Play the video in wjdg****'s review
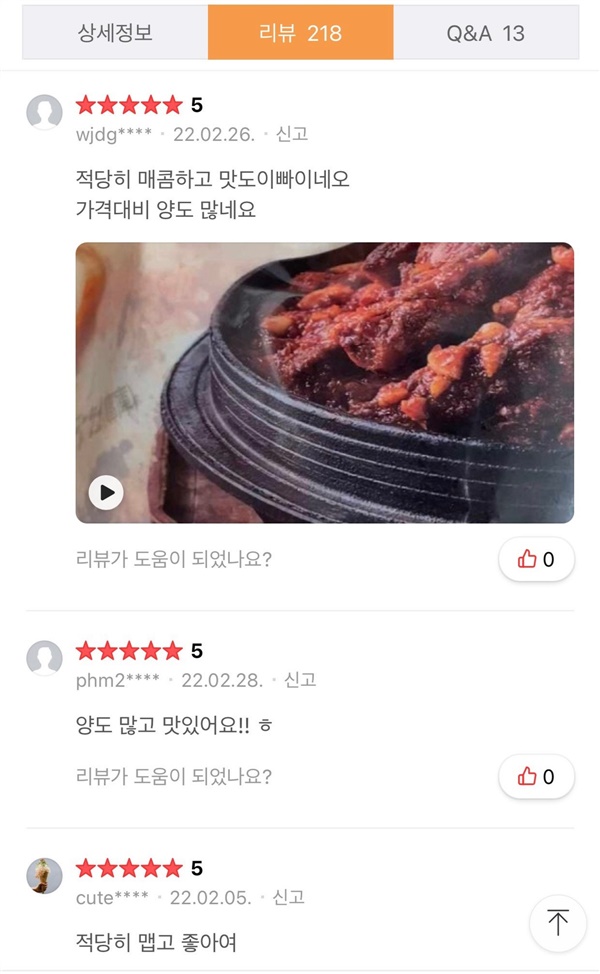The image size is (600, 974). click(x=106, y=491)
